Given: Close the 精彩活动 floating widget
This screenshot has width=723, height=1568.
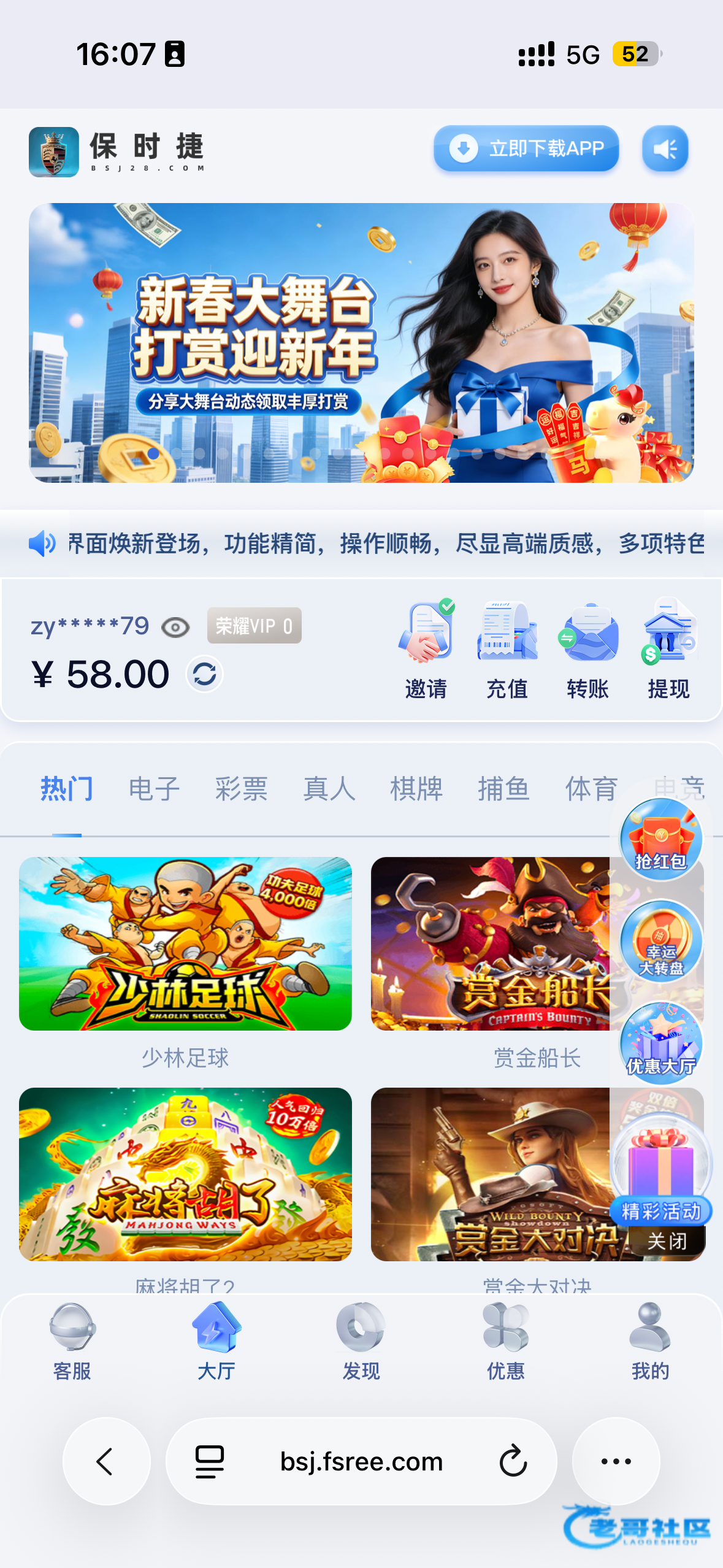Looking at the screenshot, I should (667, 1241).
